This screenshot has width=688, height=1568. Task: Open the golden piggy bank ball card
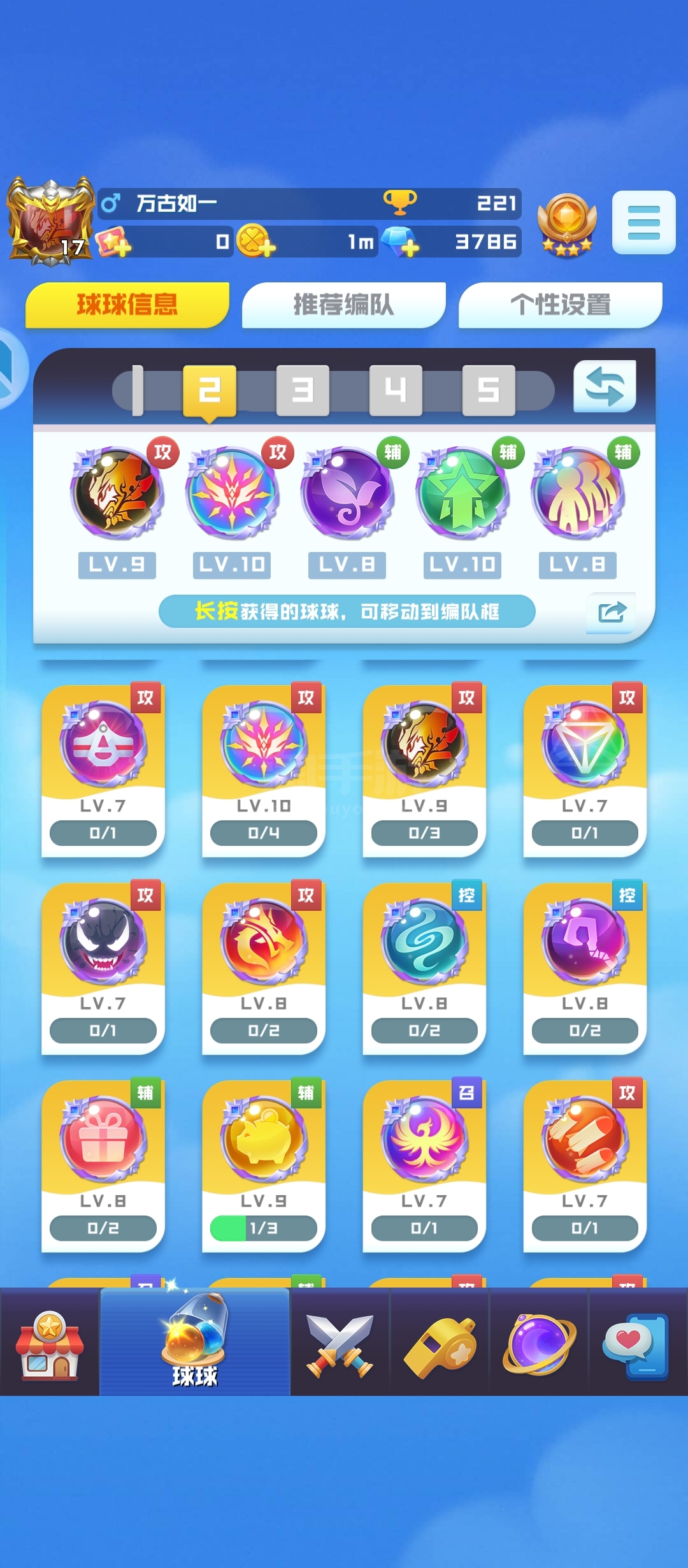(263, 1165)
